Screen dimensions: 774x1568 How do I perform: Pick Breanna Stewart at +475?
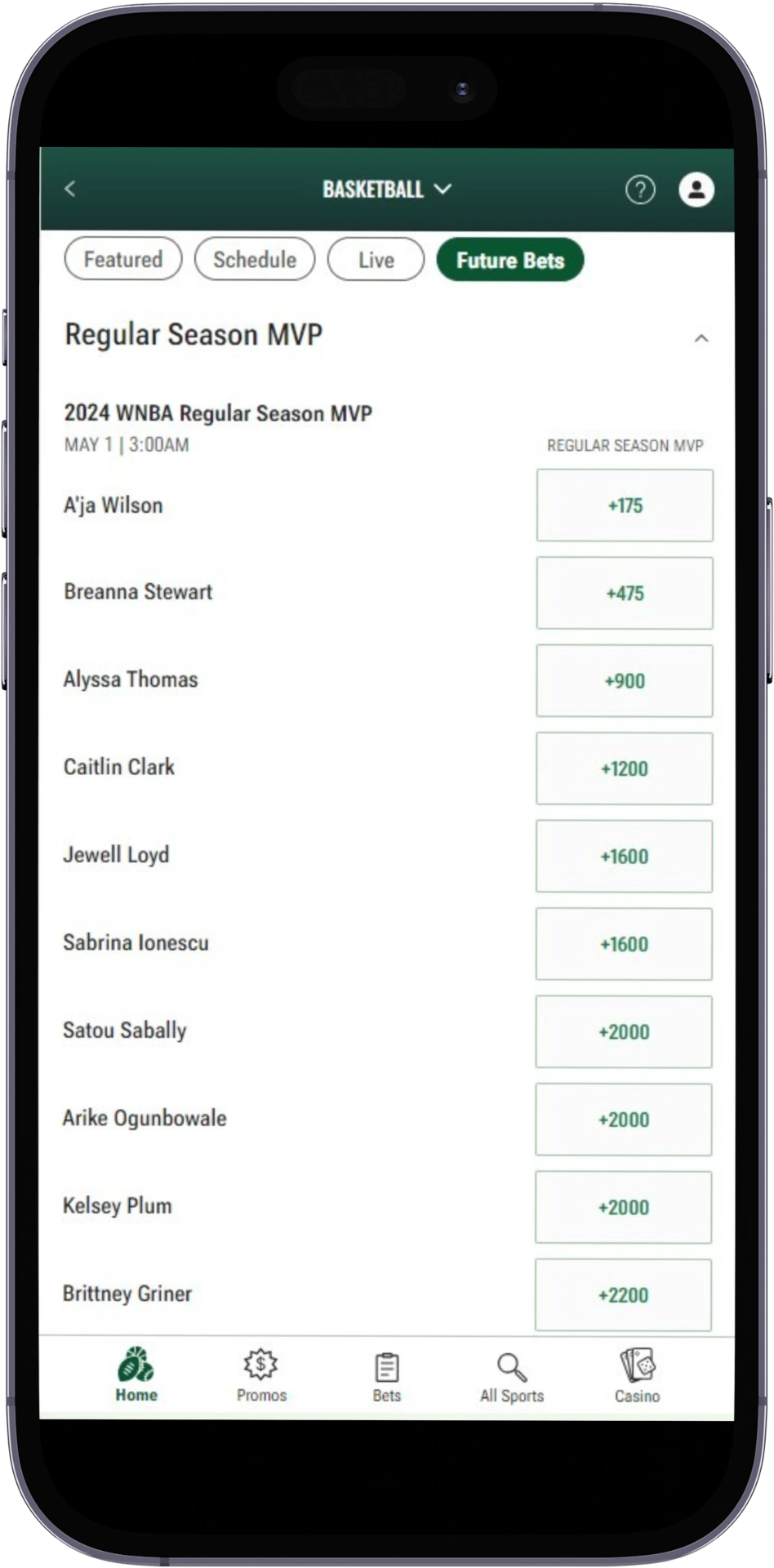[625, 593]
